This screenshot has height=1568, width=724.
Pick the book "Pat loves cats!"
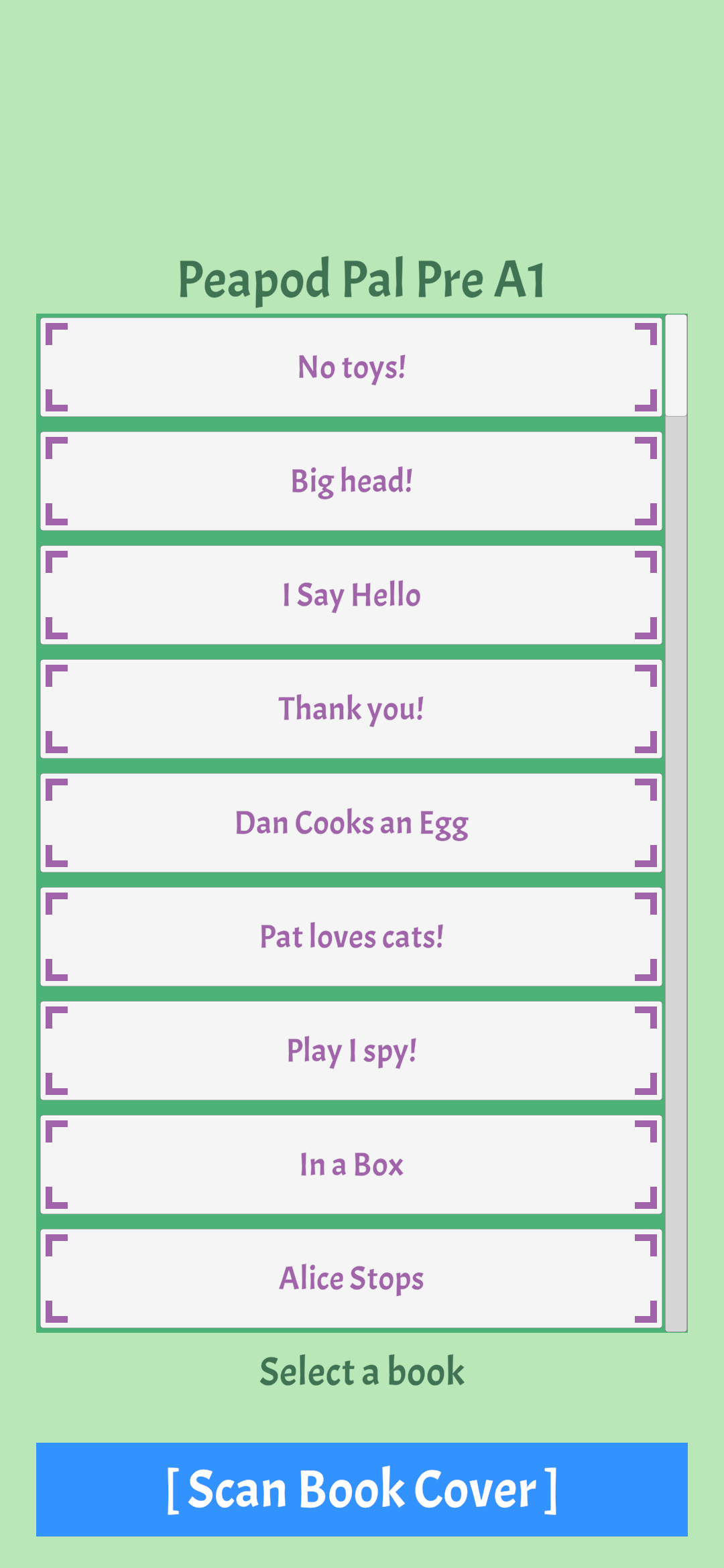tap(351, 937)
